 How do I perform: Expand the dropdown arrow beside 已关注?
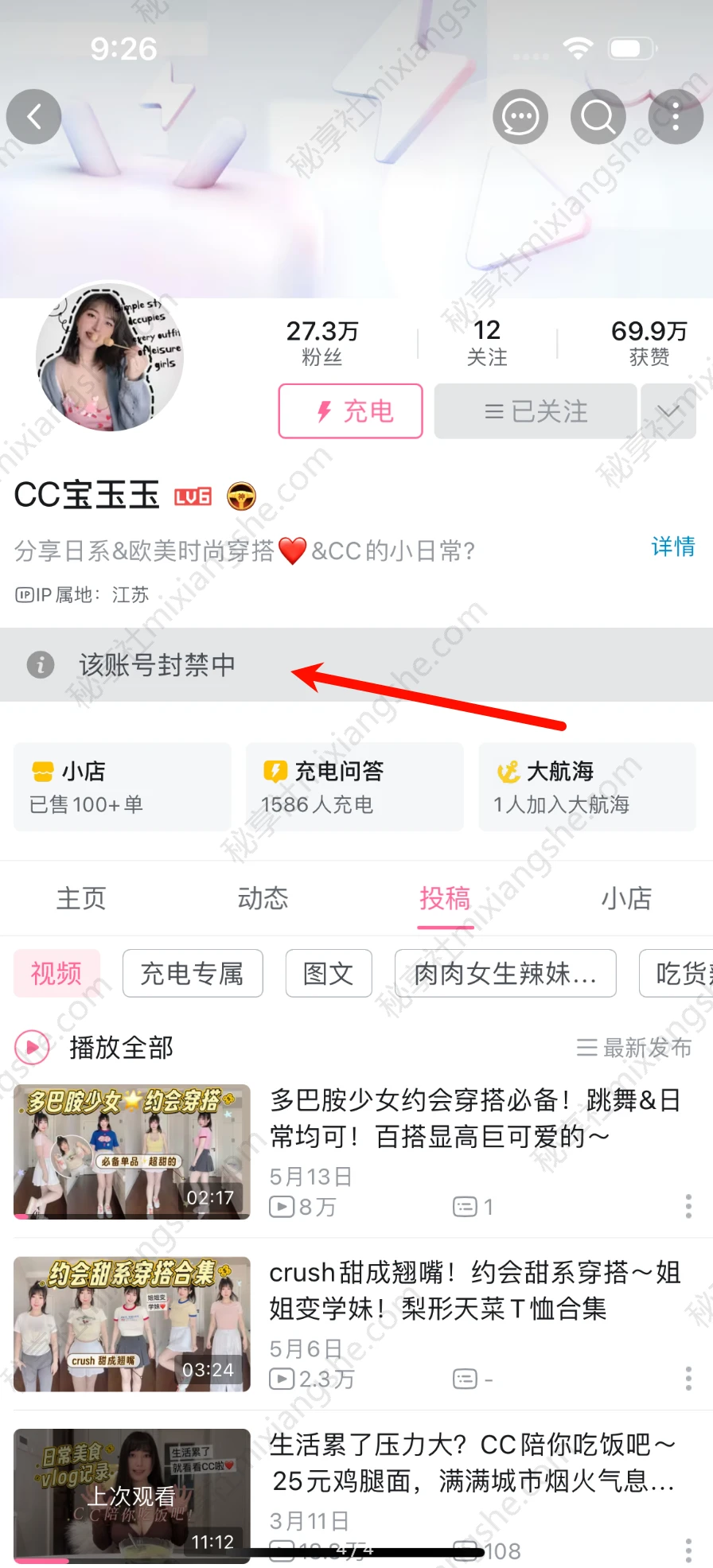pyautogui.click(x=668, y=411)
